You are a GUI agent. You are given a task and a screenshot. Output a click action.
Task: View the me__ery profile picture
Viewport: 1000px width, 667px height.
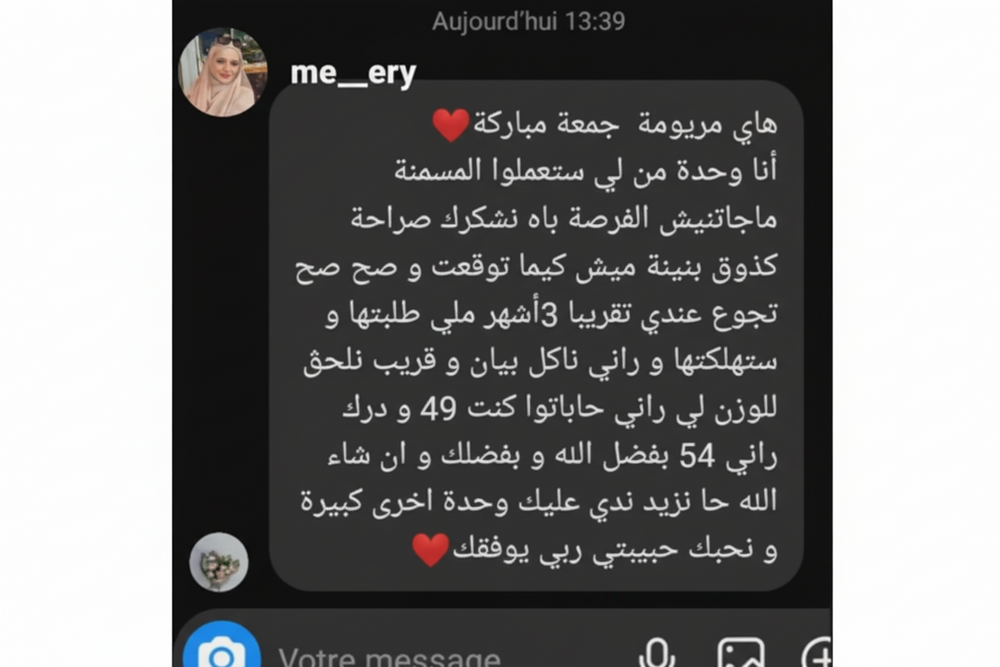pyautogui.click(x=222, y=72)
